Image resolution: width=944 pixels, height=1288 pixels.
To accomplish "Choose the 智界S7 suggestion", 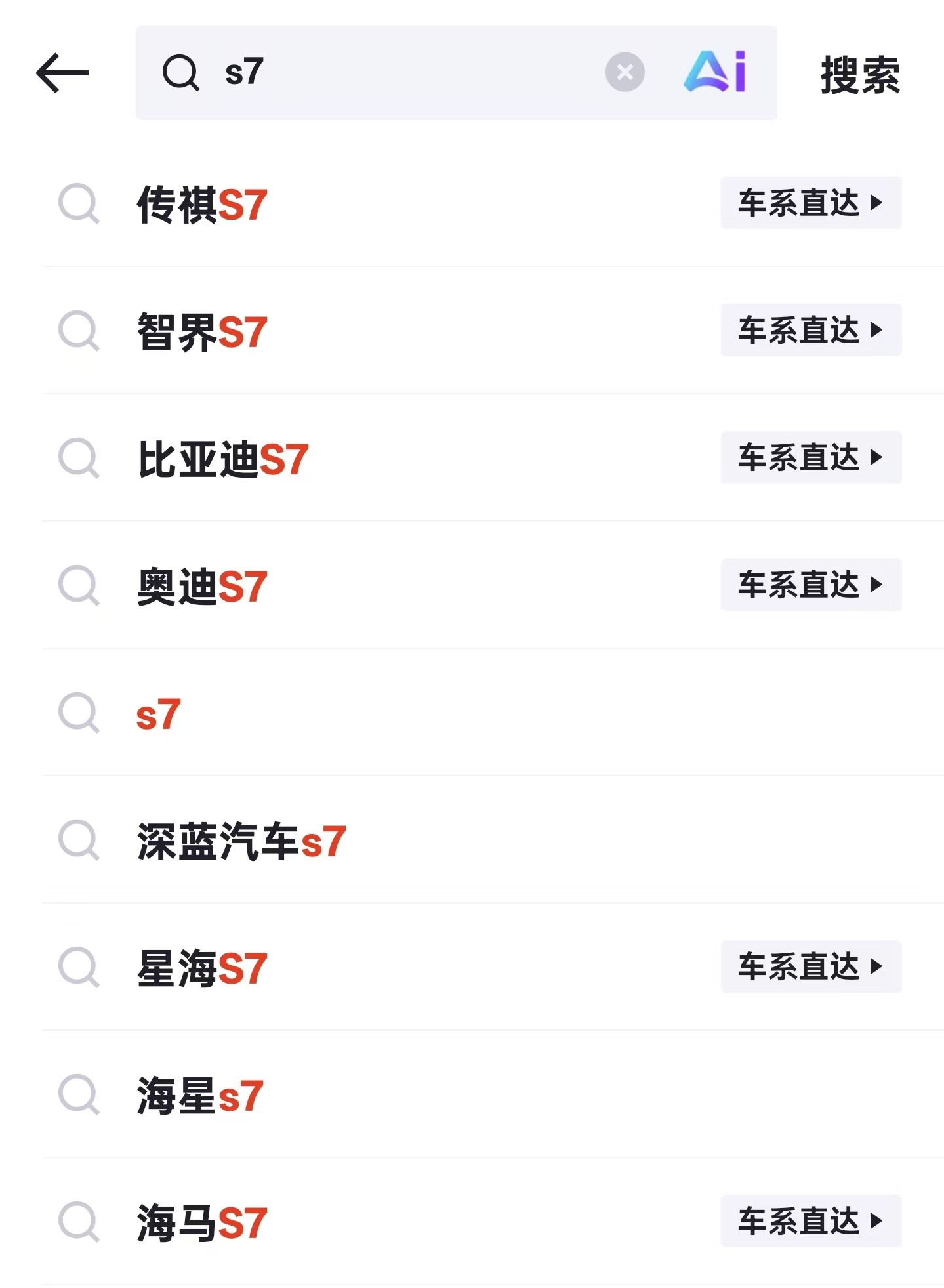I will click(202, 332).
